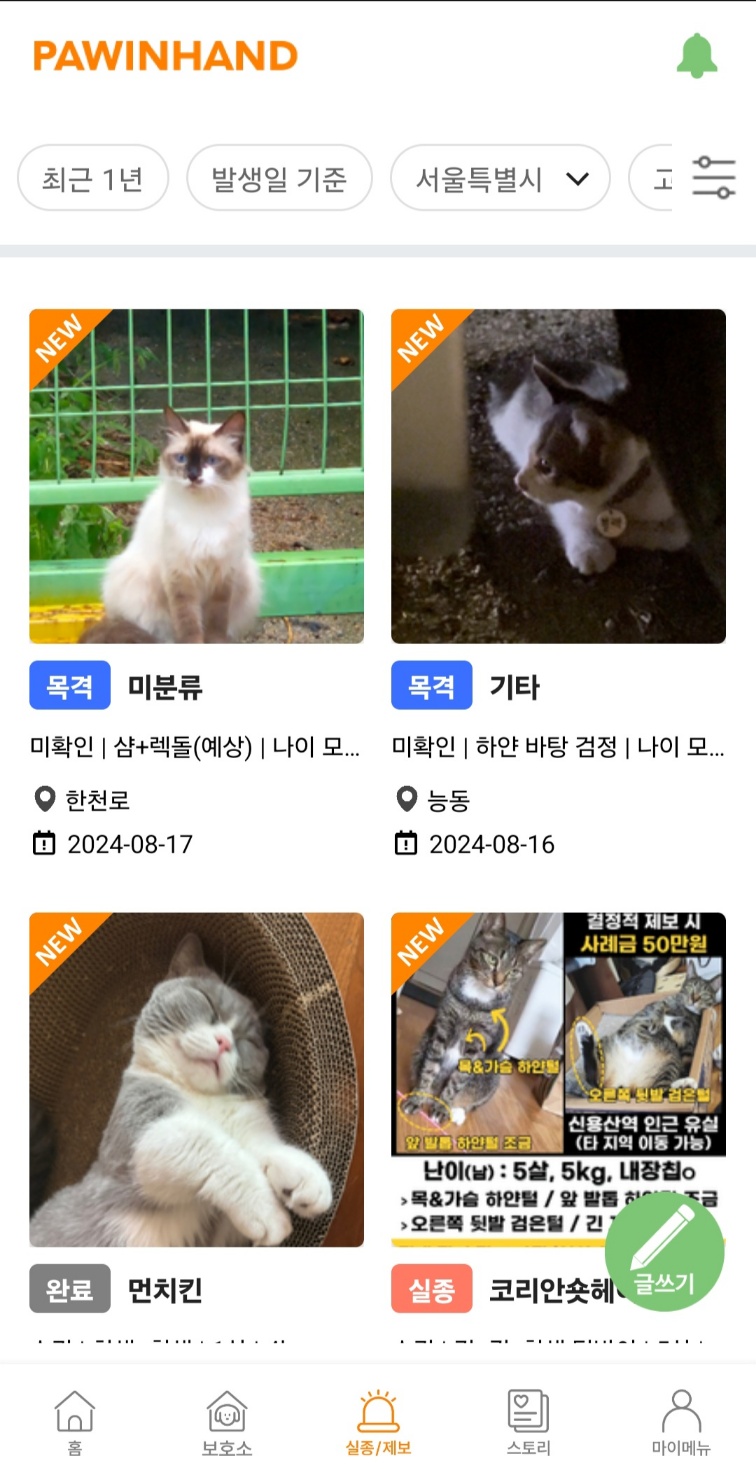The image size is (756, 1469).
Task: Select the 최근 1년 filter chip
Action: 93,177
